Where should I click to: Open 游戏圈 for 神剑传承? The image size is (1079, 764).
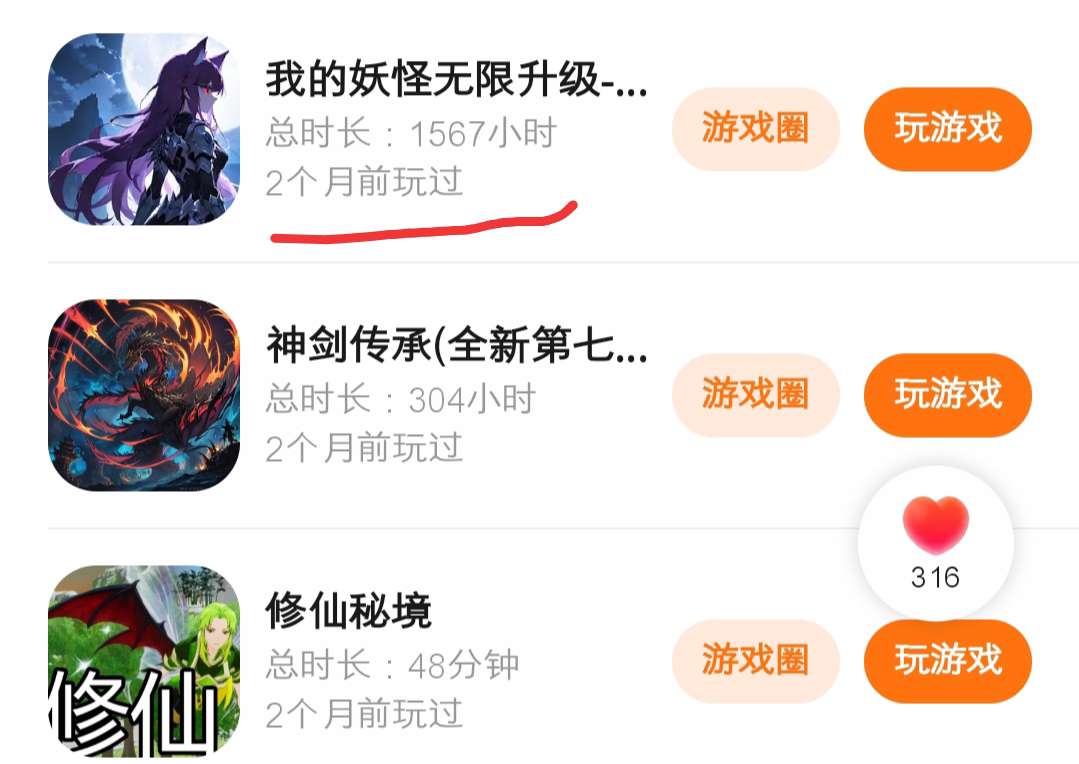pyautogui.click(x=755, y=395)
